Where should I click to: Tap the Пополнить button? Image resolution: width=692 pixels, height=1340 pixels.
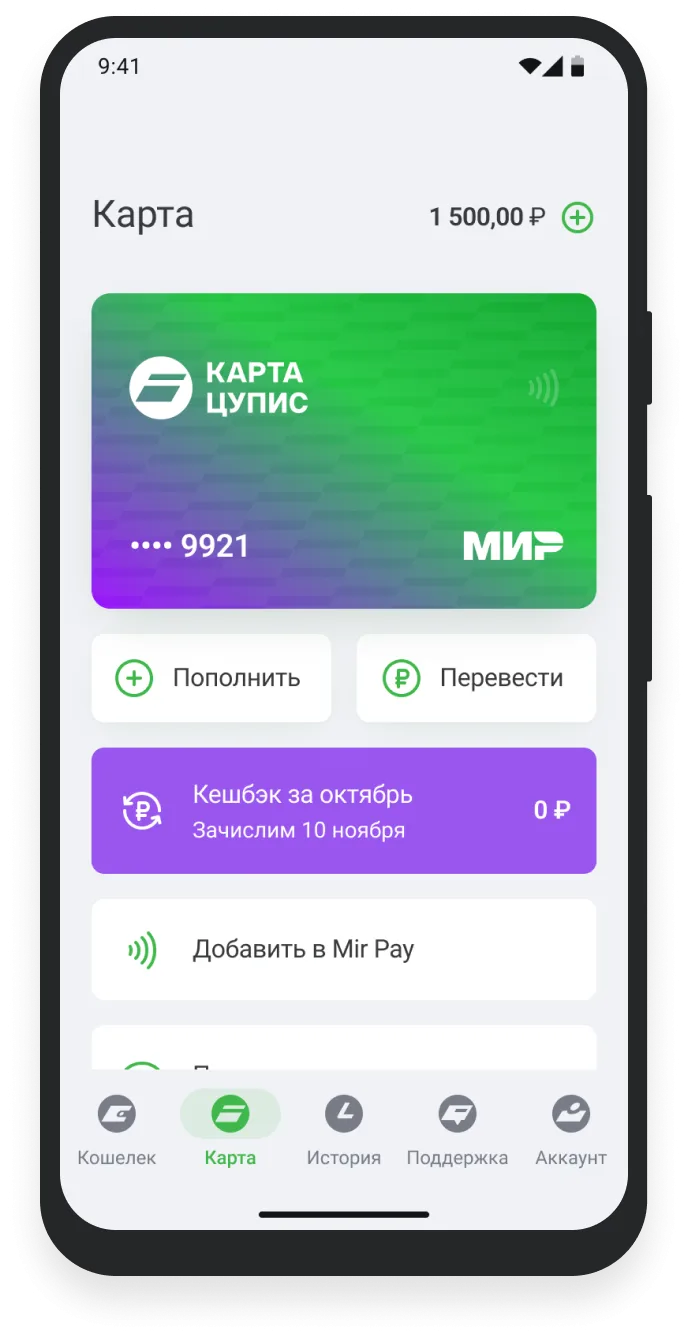[x=211, y=677]
